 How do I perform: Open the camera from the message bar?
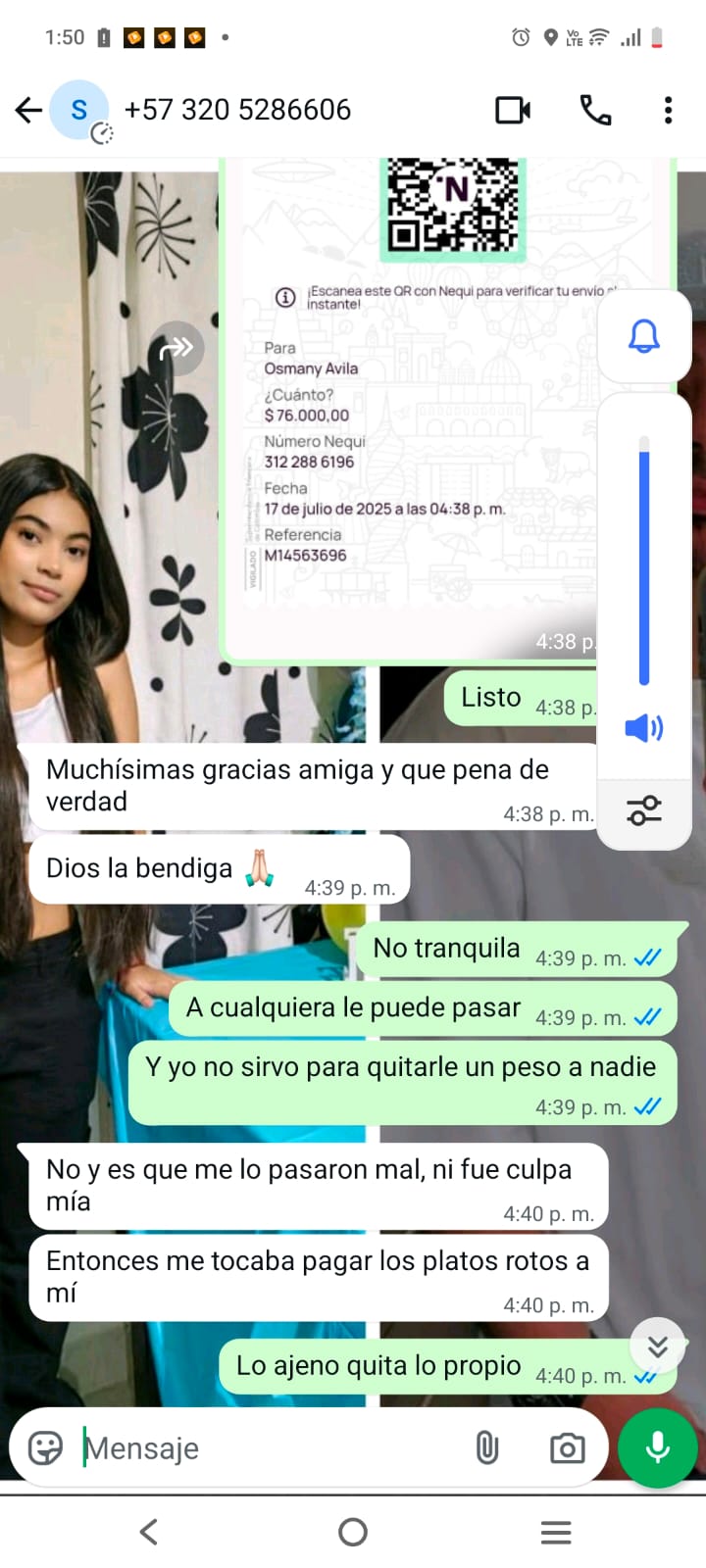click(567, 1447)
